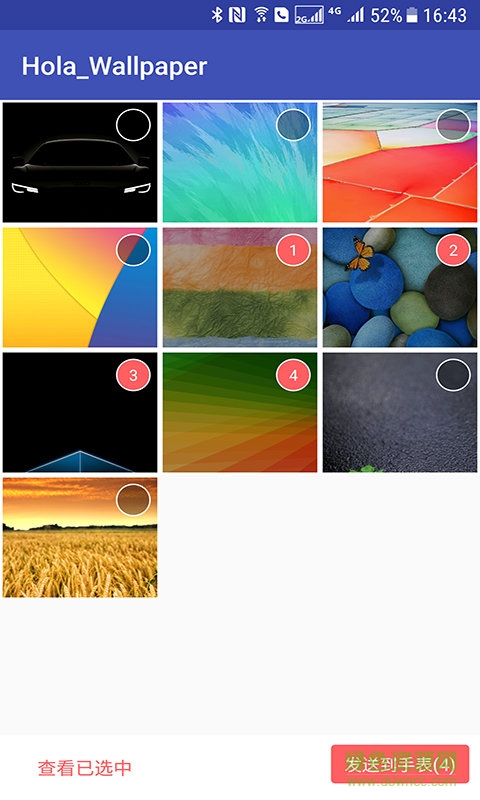Deselect the green-orange rays wallpaper marked 4
480x800 pixels.
[293, 375]
